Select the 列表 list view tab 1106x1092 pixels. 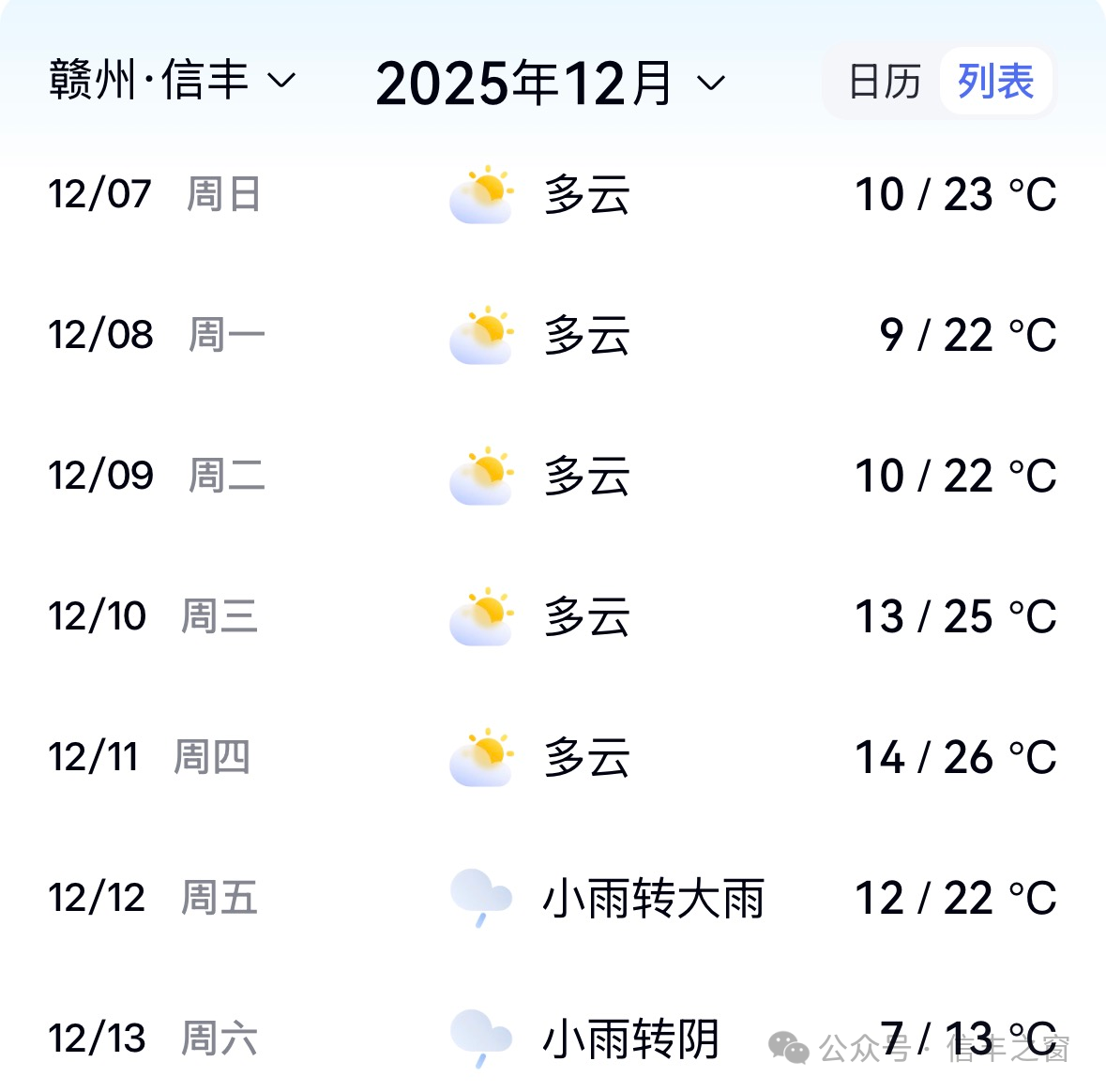[995, 82]
